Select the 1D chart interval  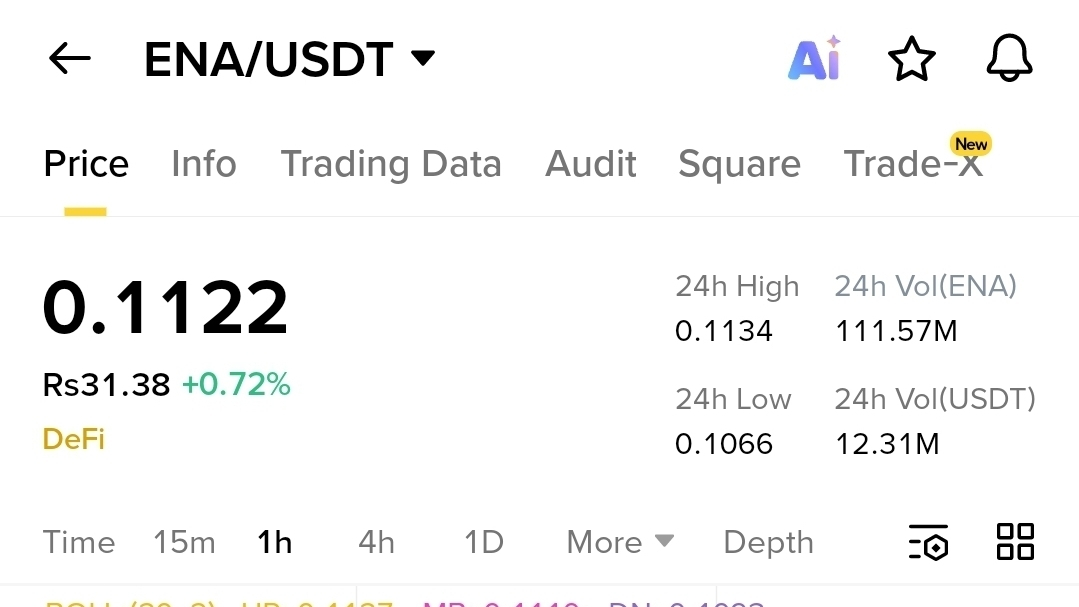pyautogui.click(x=483, y=542)
